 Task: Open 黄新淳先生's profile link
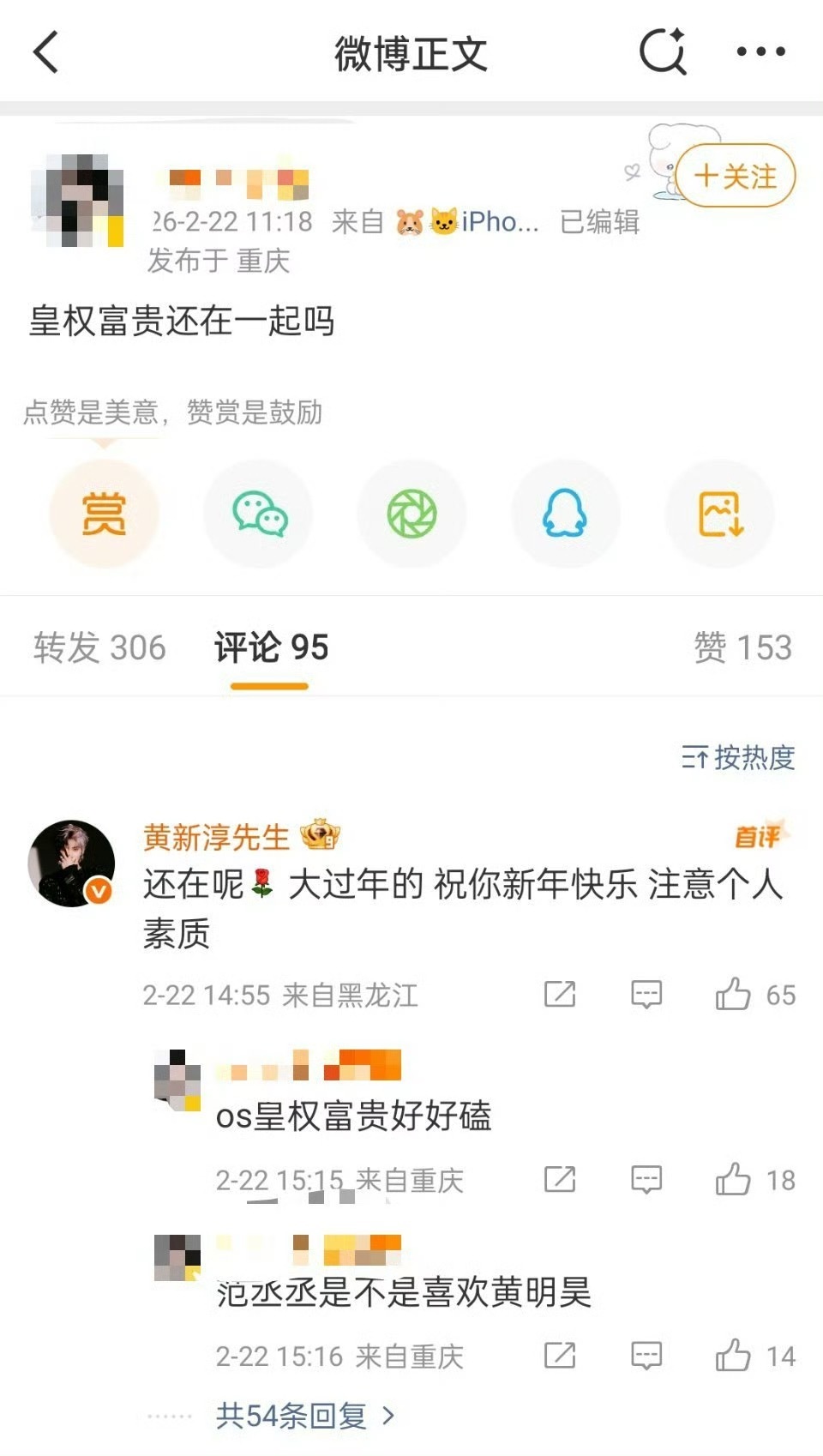click(213, 839)
